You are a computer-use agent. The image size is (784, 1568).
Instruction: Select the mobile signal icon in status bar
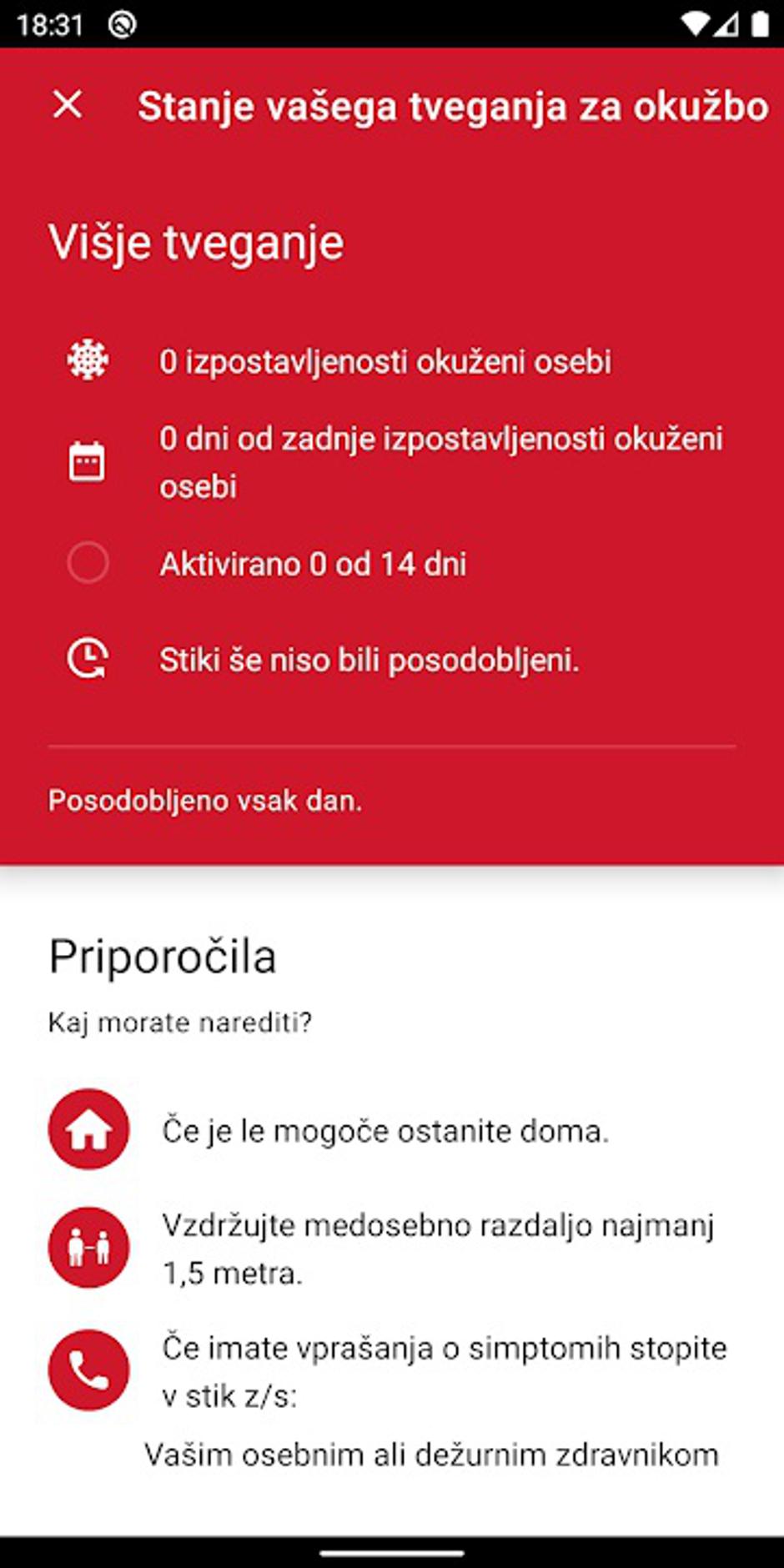(727, 22)
